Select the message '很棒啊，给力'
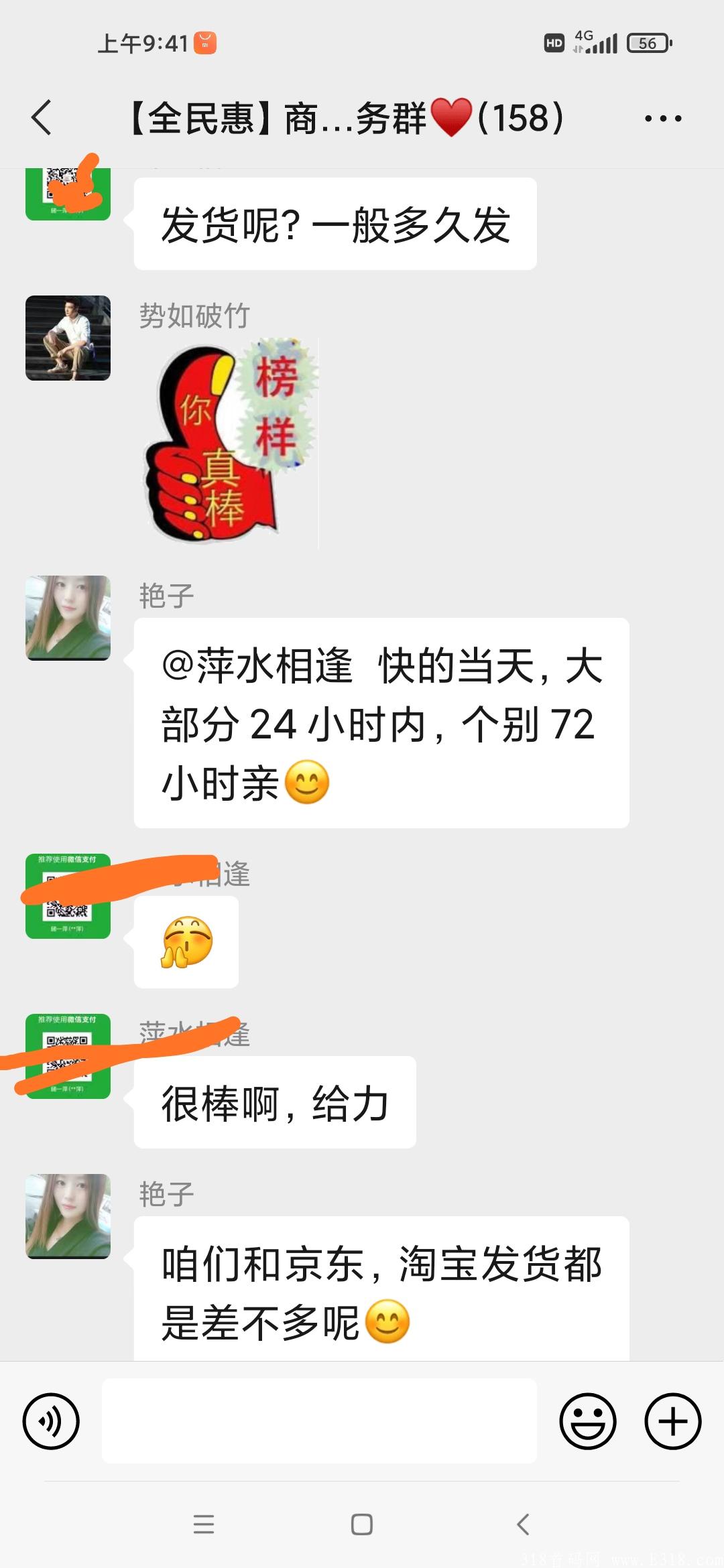 pyautogui.click(x=275, y=1102)
